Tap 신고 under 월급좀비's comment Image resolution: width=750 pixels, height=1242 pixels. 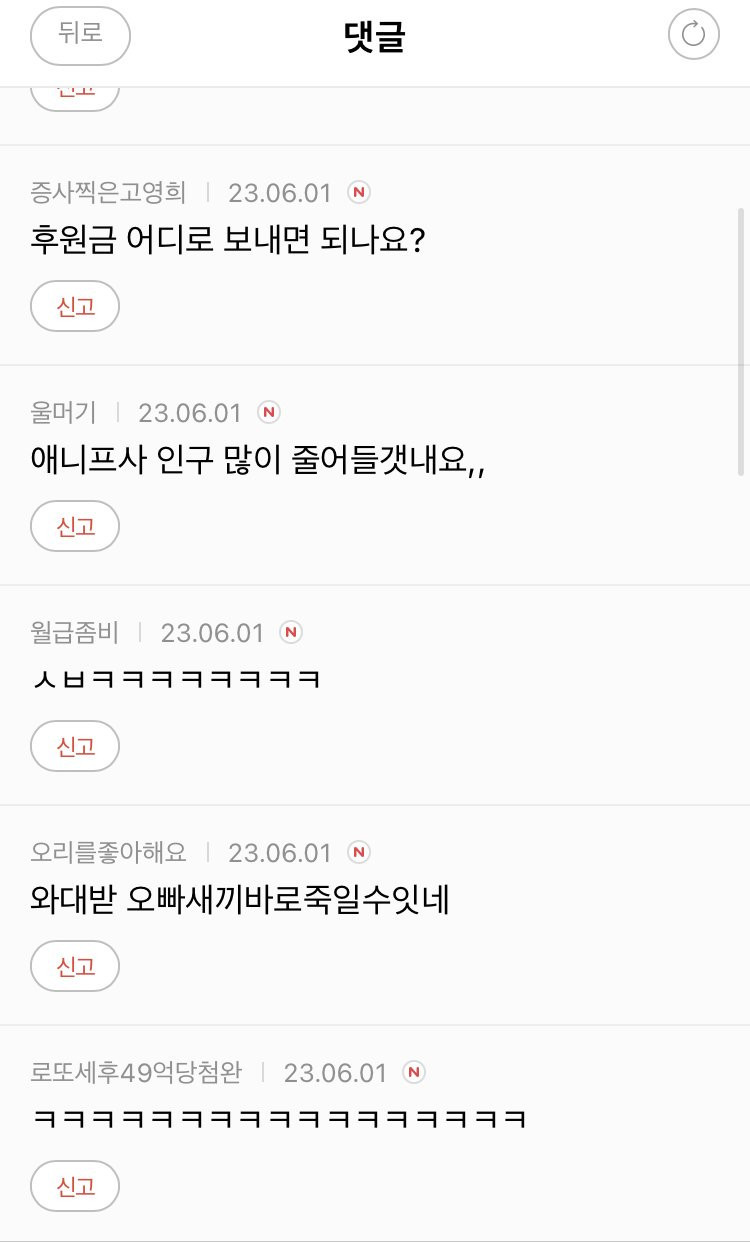[x=75, y=746]
